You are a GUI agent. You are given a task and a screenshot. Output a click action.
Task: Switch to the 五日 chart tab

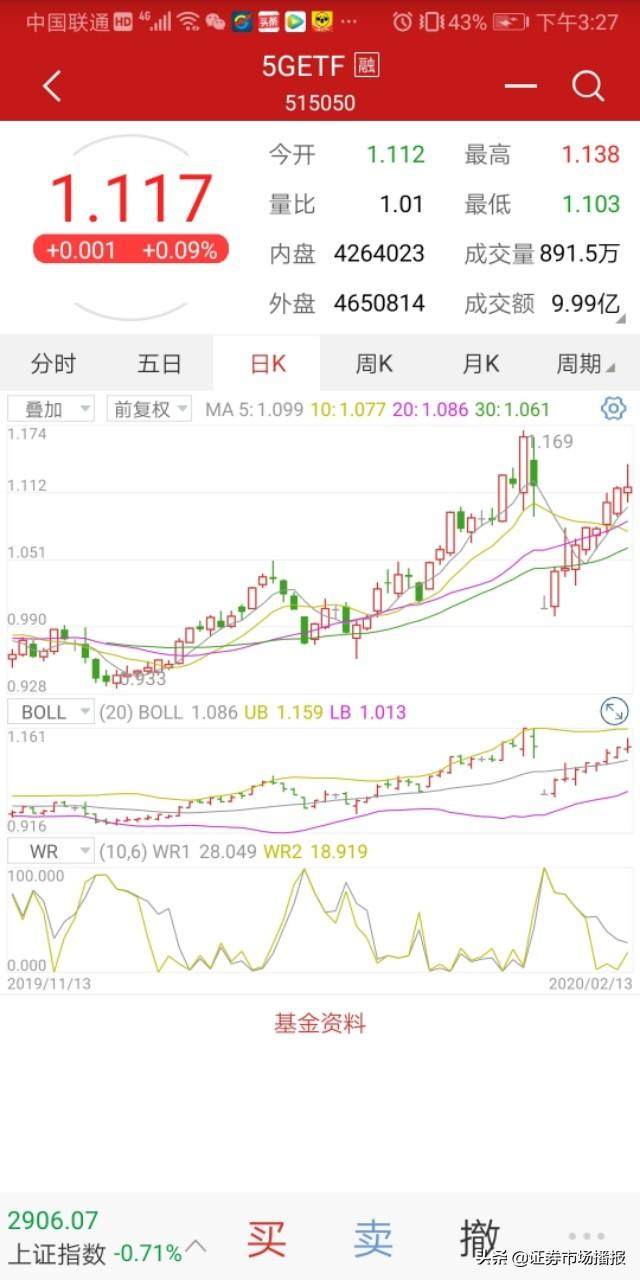click(x=160, y=364)
